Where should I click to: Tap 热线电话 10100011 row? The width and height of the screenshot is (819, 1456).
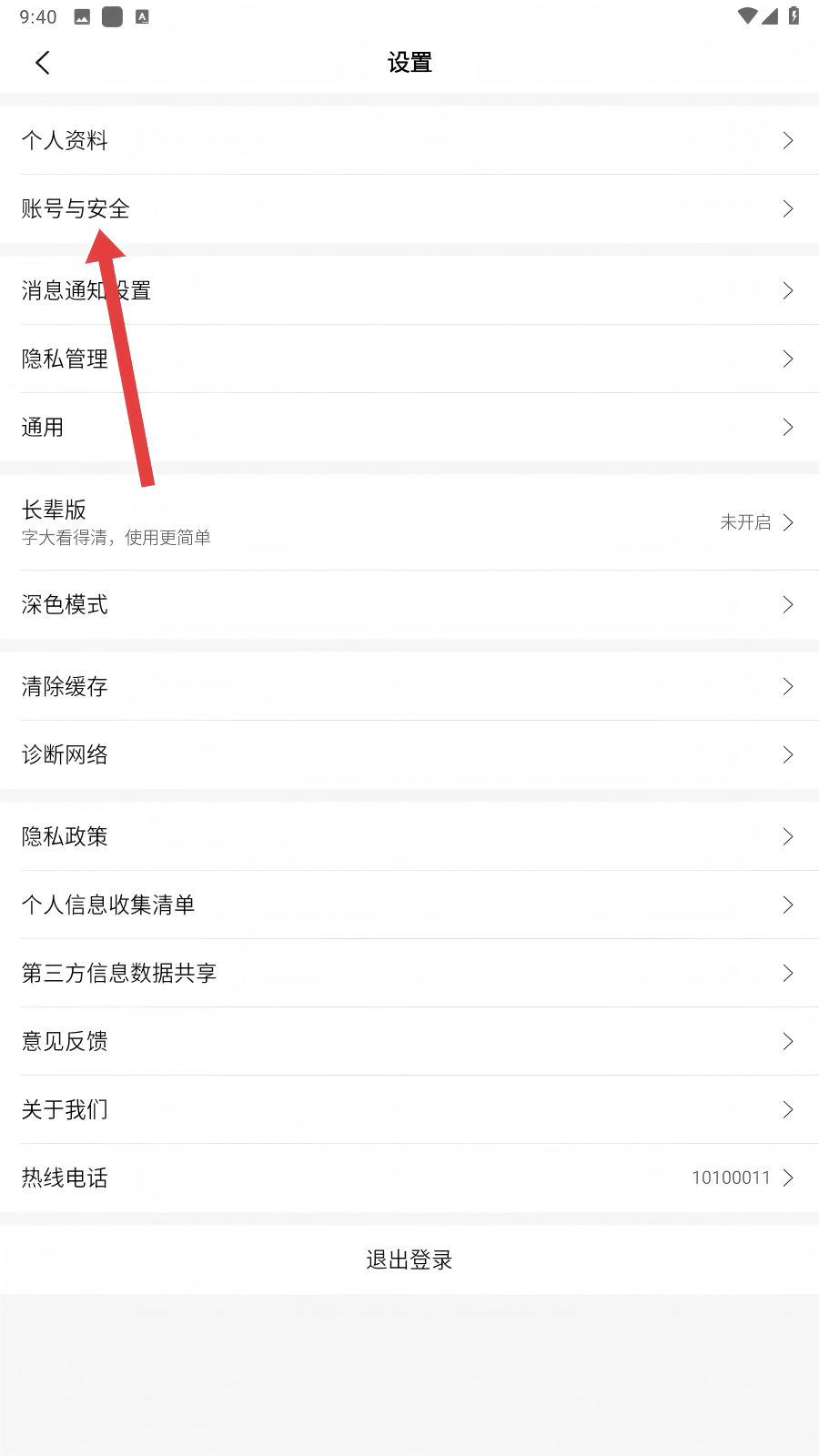click(409, 1178)
